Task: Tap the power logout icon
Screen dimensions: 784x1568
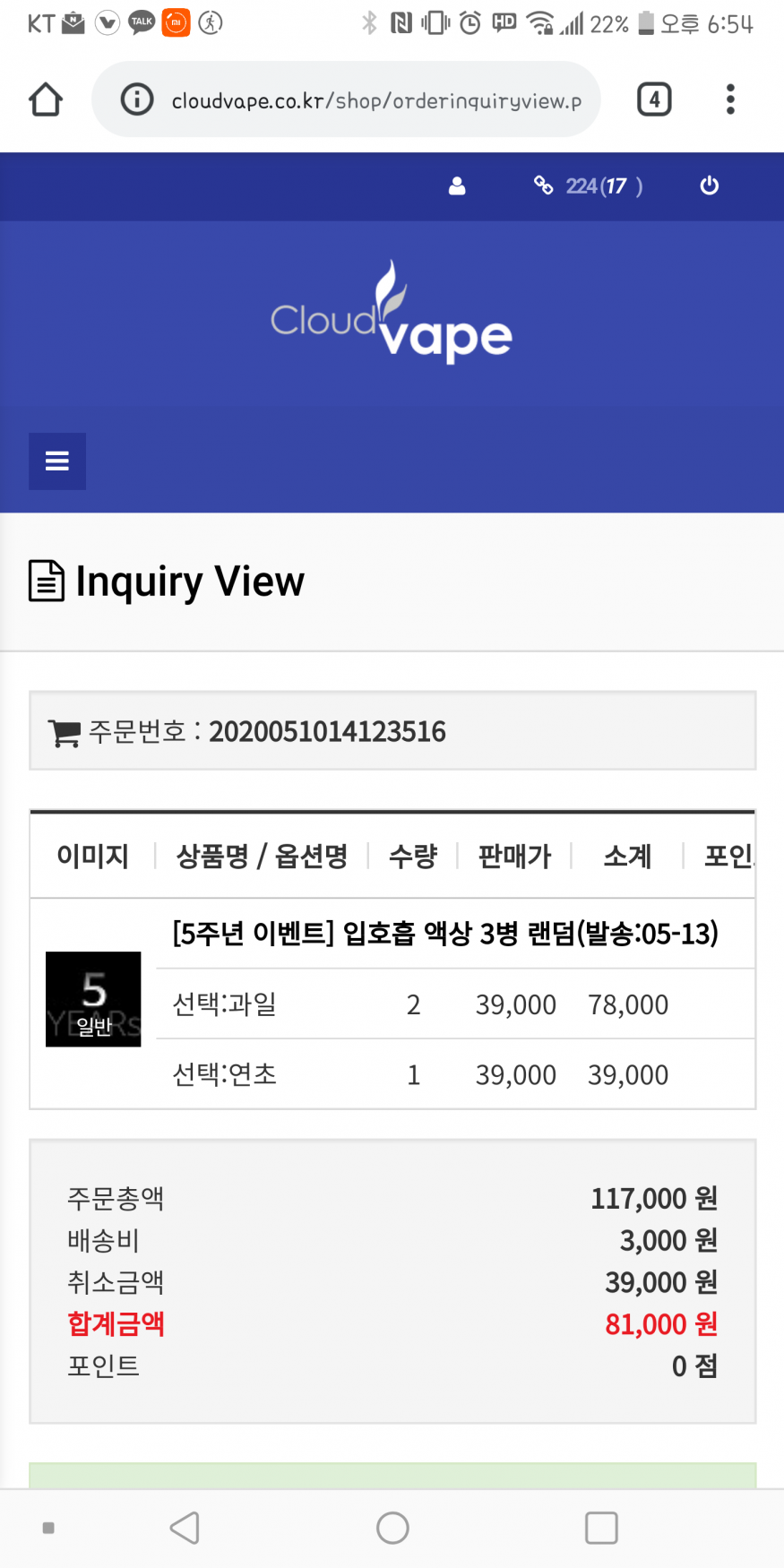Action: pos(709,185)
